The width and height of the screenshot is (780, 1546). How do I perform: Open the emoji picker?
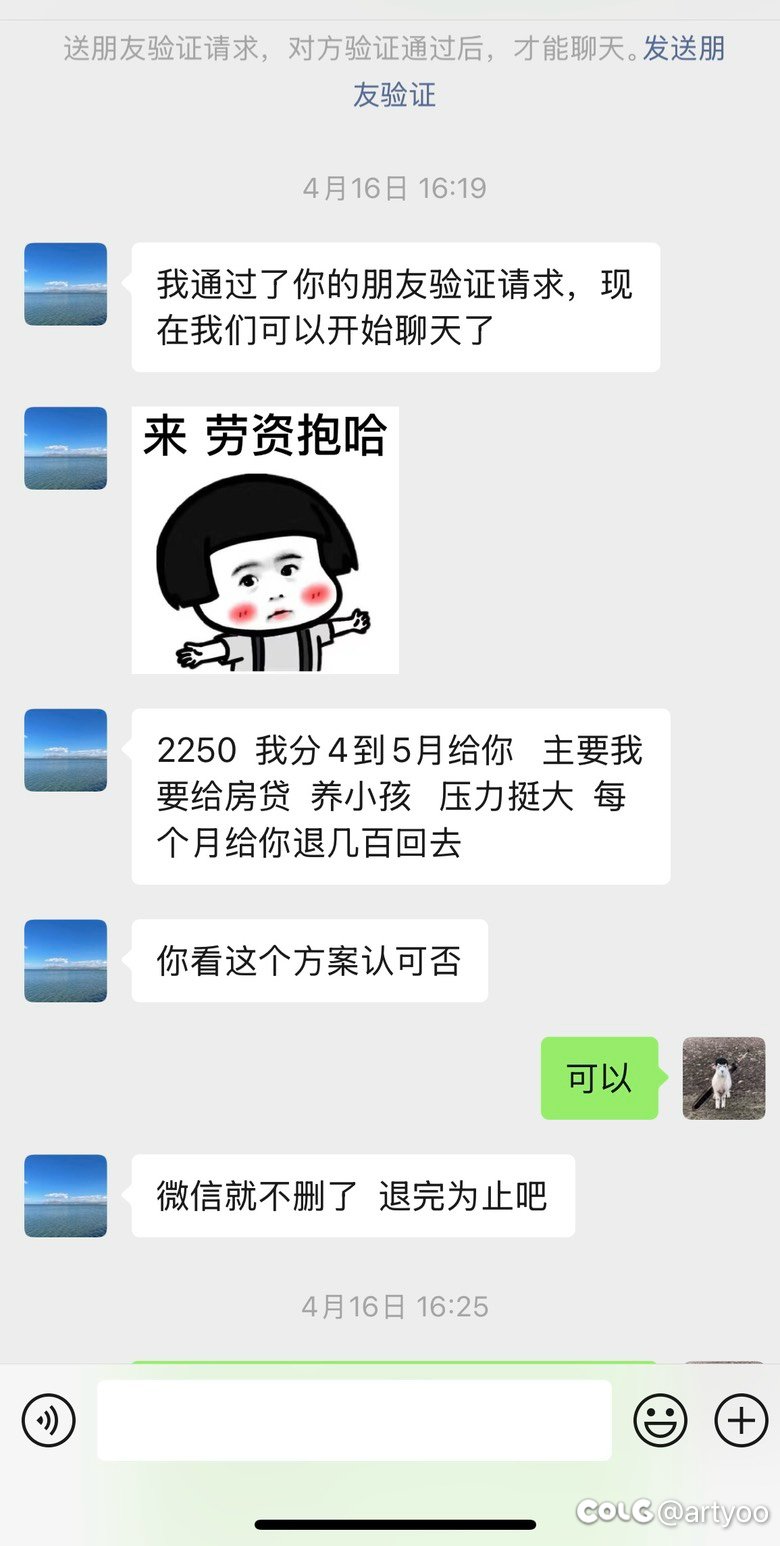pyautogui.click(x=661, y=1420)
